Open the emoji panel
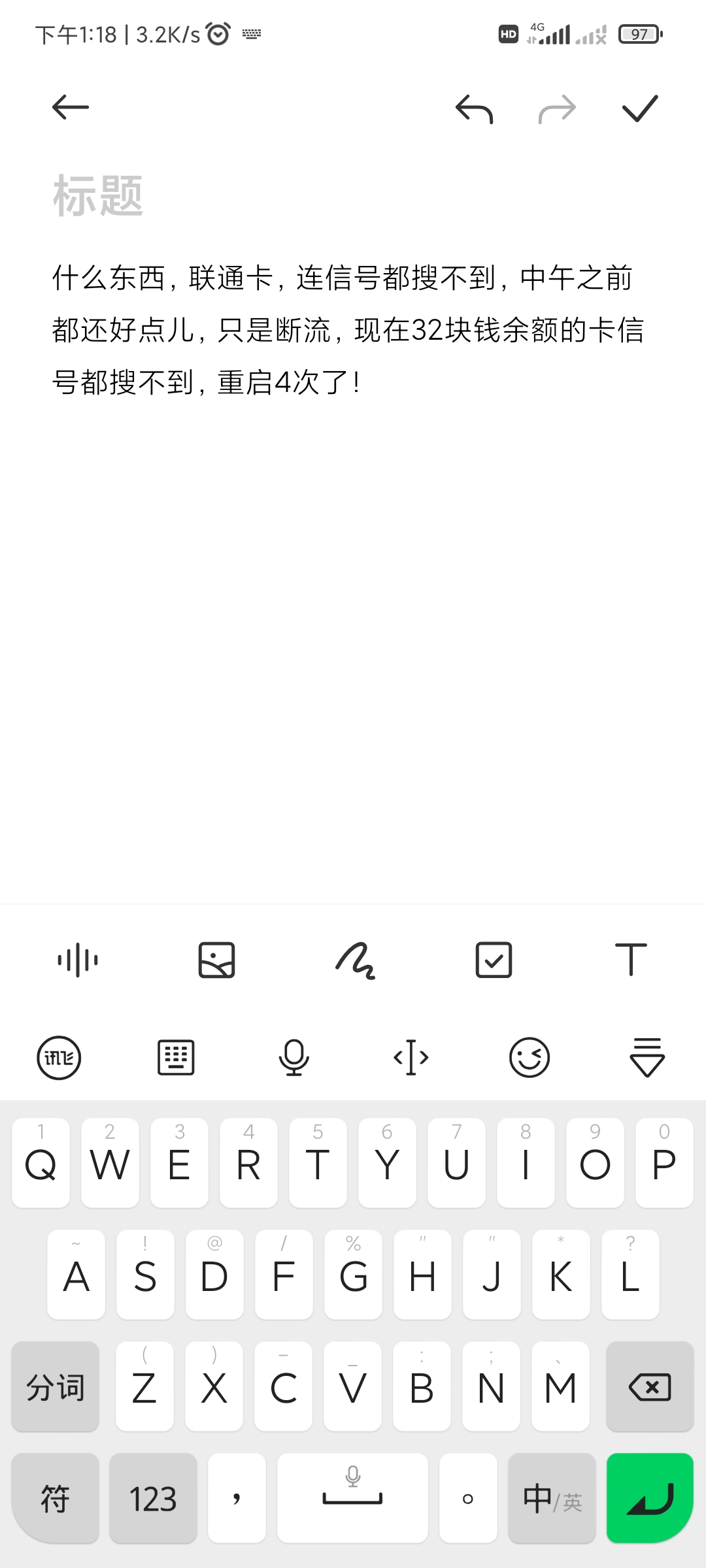The image size is (706, 1568). coord(529,1057)
